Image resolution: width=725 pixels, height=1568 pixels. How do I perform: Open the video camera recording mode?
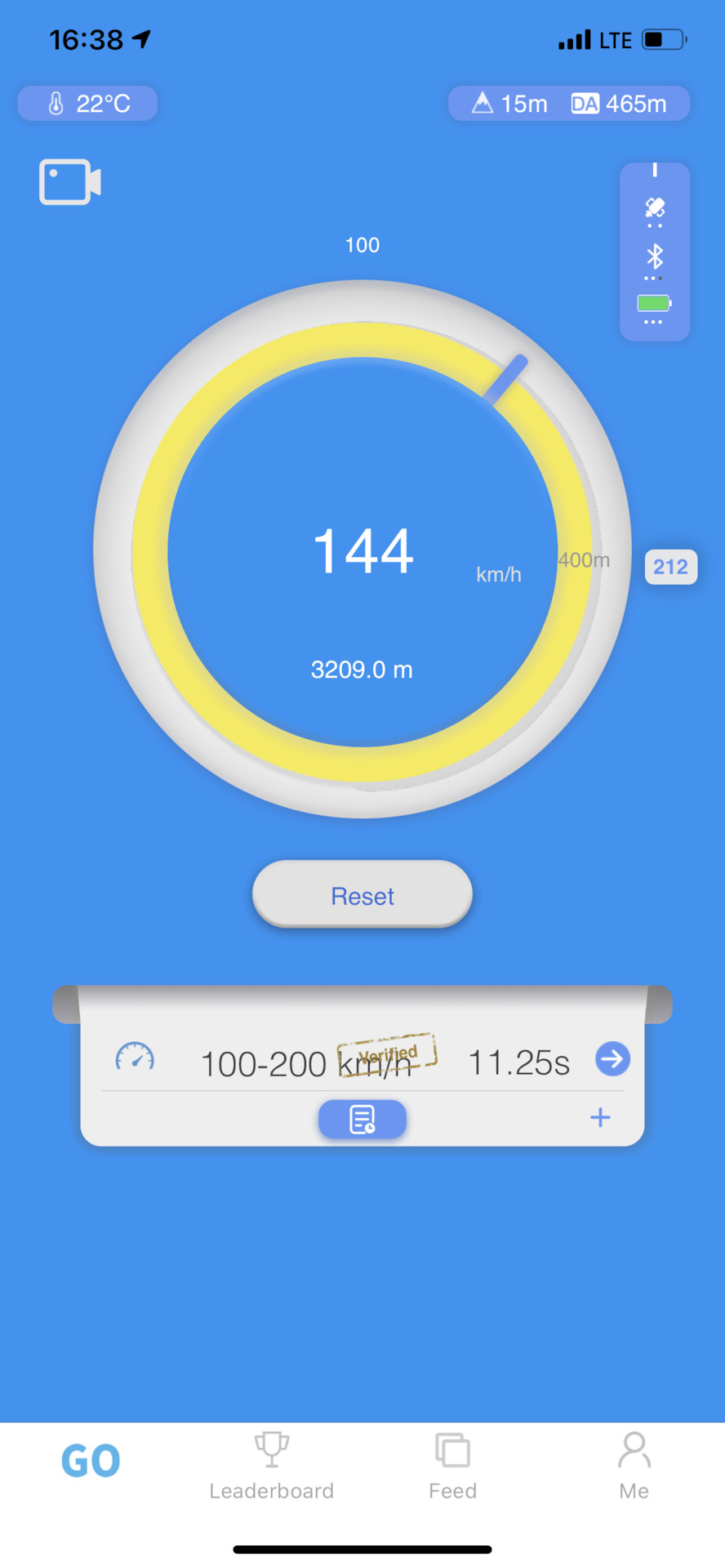(69, 181)
